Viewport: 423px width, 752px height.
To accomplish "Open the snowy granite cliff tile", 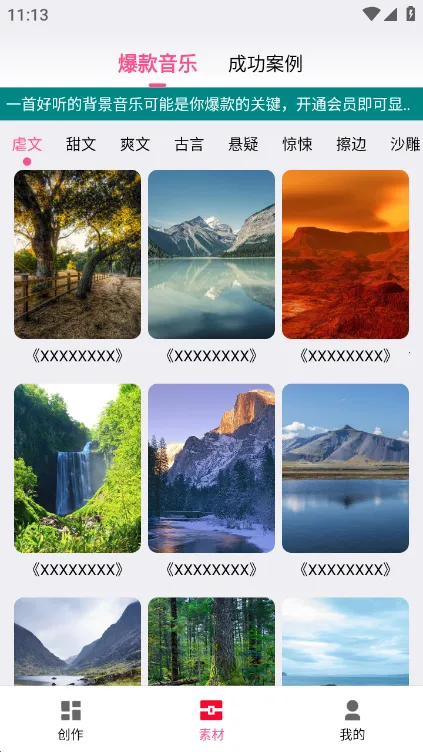I will (x=212, y=468).
